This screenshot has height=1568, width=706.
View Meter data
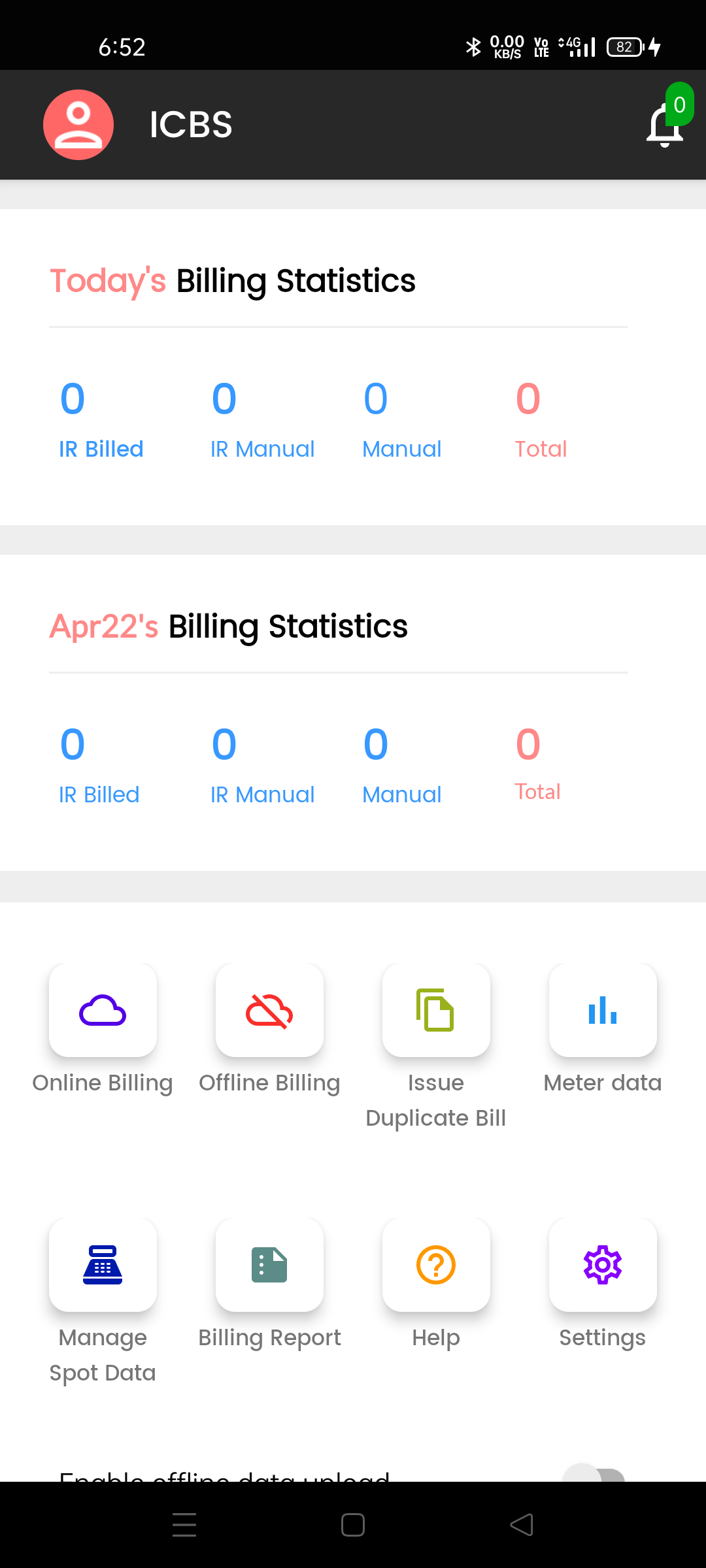pyautogui.click(x=603, y=1010)
